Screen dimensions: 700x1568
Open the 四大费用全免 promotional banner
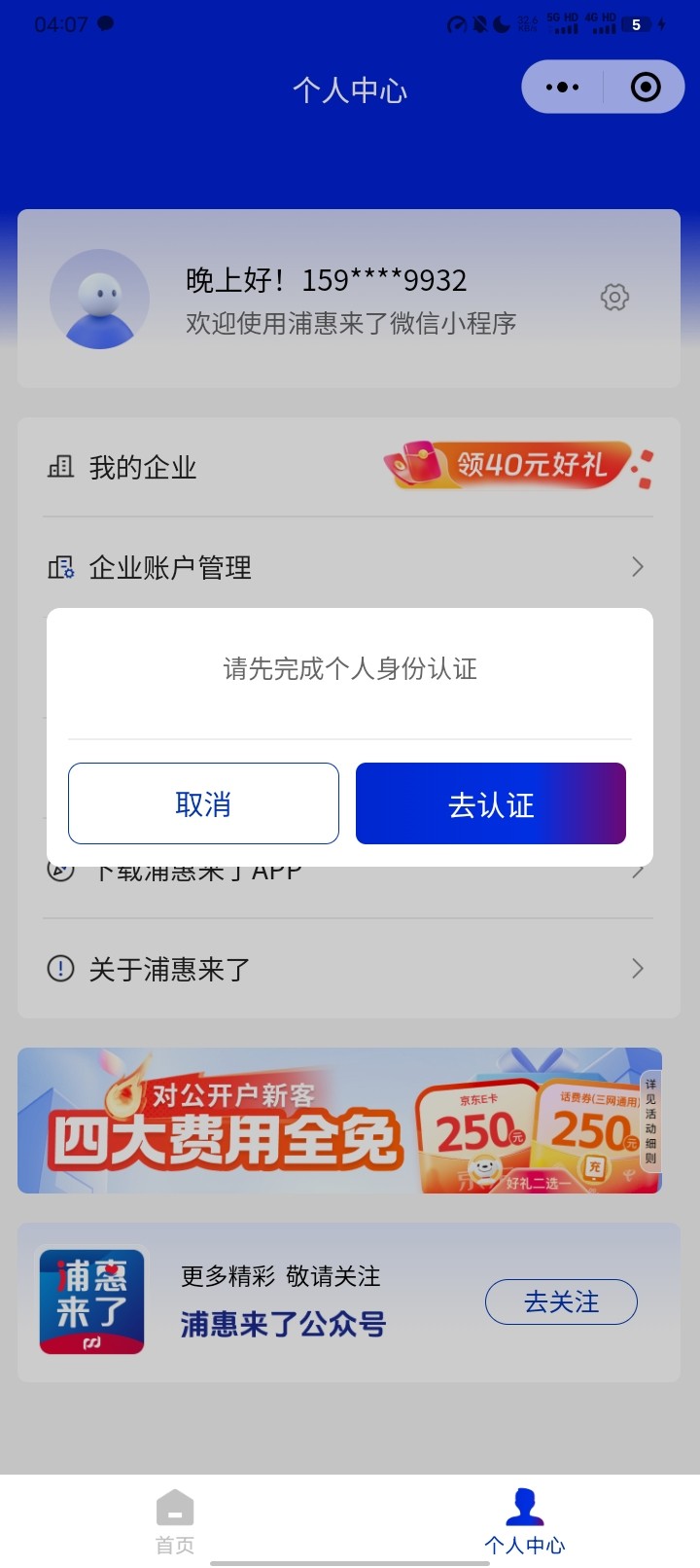pyautogui.click(x=338, y=1120)
